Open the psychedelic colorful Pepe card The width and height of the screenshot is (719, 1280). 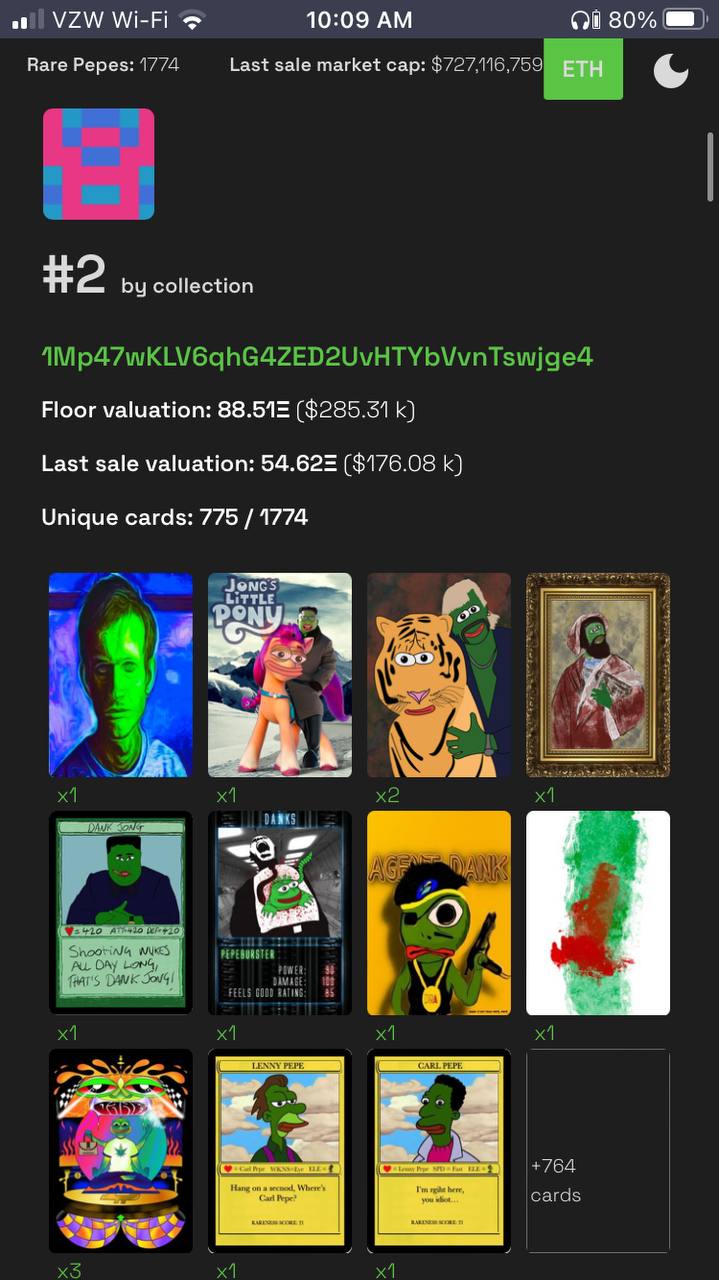click(x=120, y=1151)
